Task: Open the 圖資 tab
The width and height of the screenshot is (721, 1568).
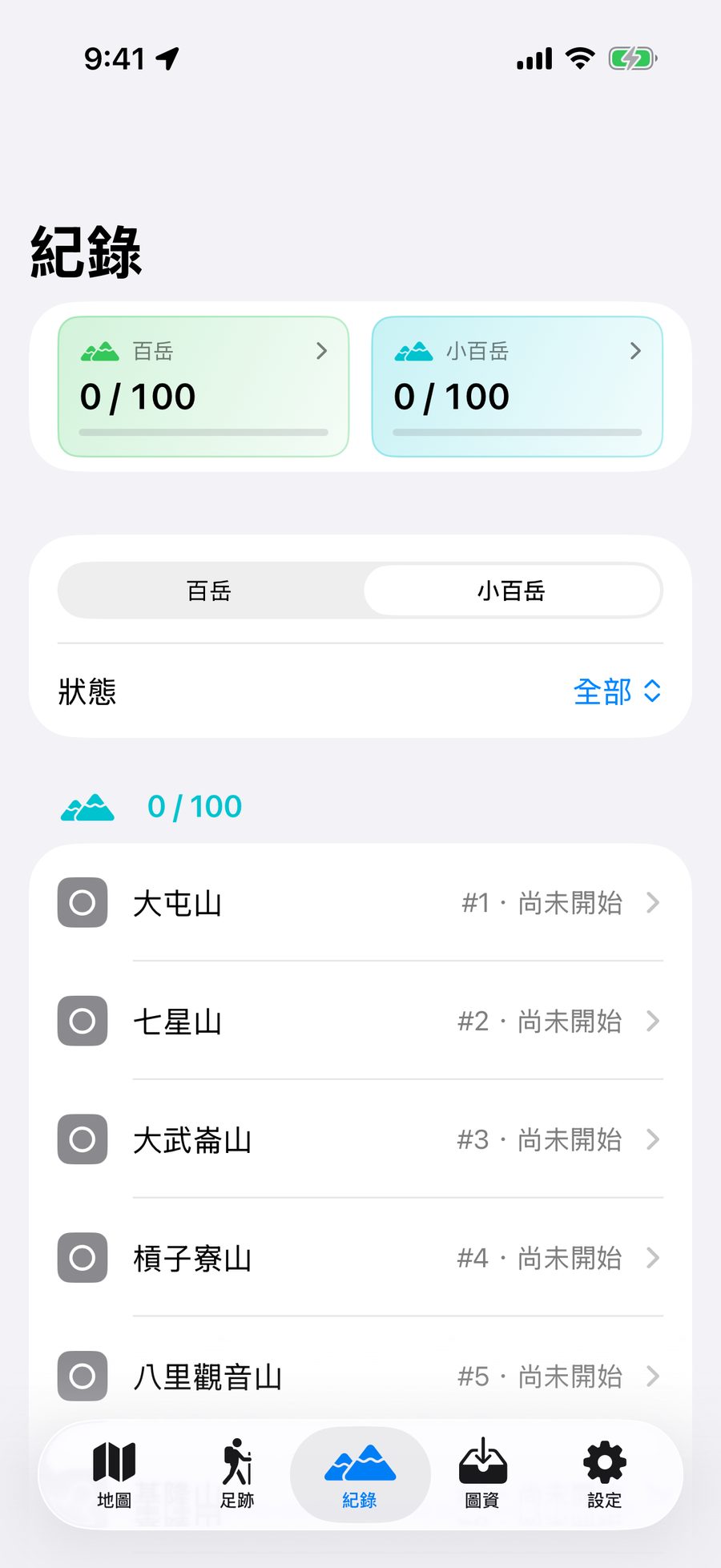Action: (482, 1475)
